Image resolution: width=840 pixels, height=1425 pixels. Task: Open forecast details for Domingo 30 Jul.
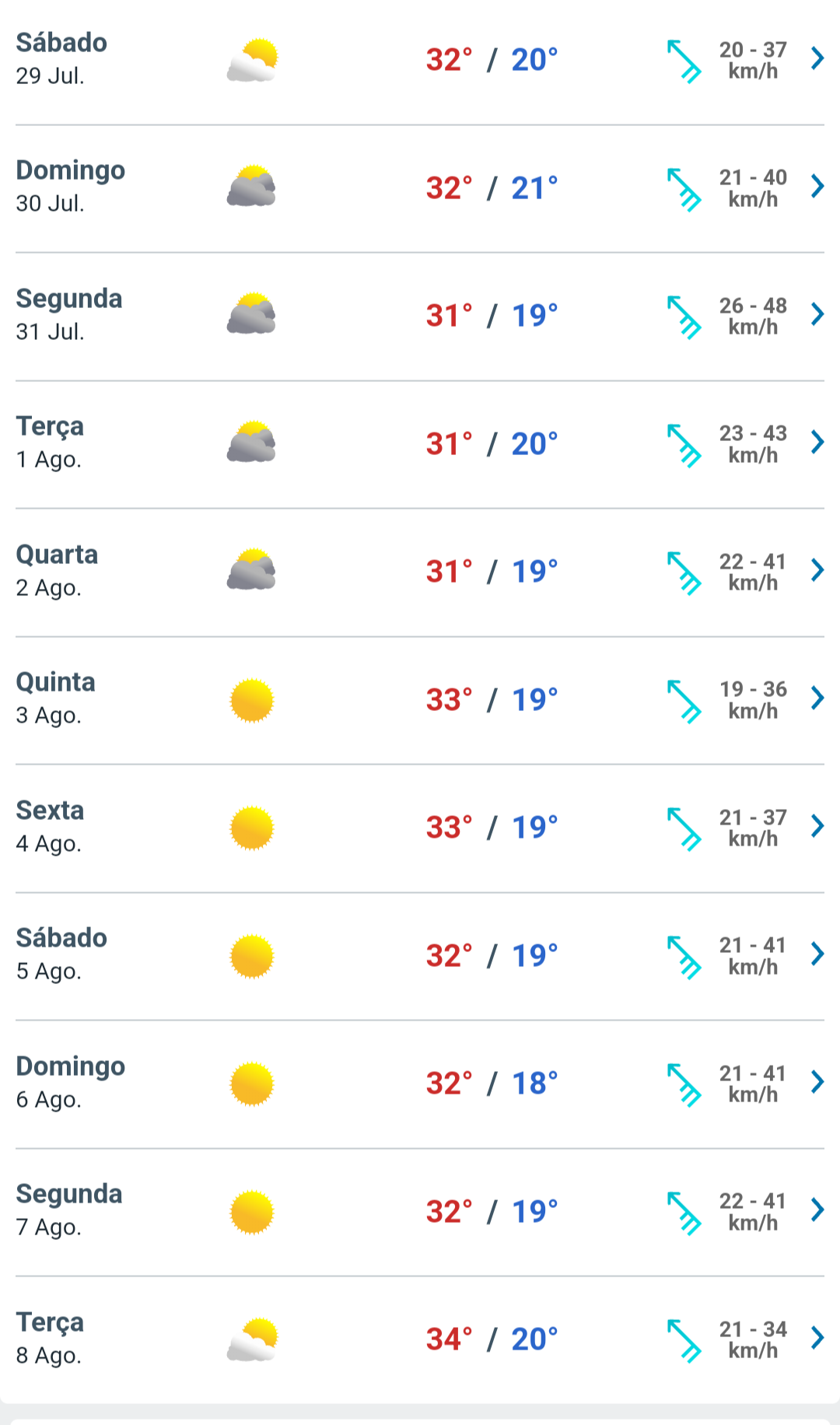coord(420,187)
